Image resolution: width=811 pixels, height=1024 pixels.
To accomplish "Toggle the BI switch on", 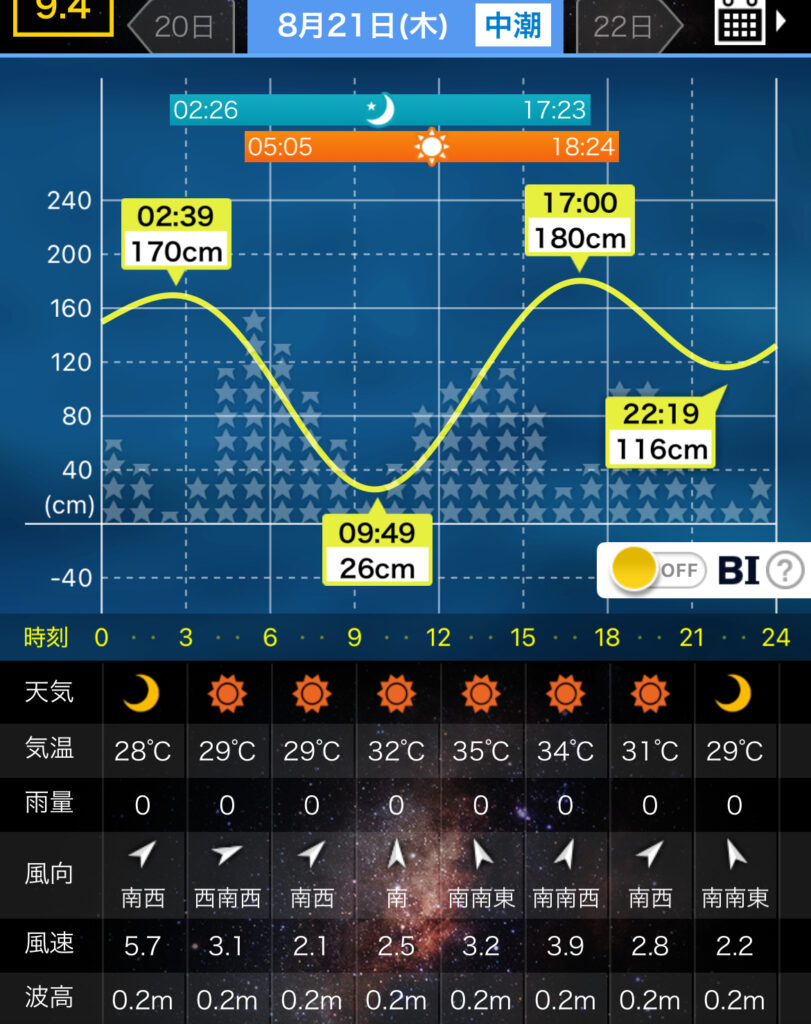I will click(x=657, y=570).
